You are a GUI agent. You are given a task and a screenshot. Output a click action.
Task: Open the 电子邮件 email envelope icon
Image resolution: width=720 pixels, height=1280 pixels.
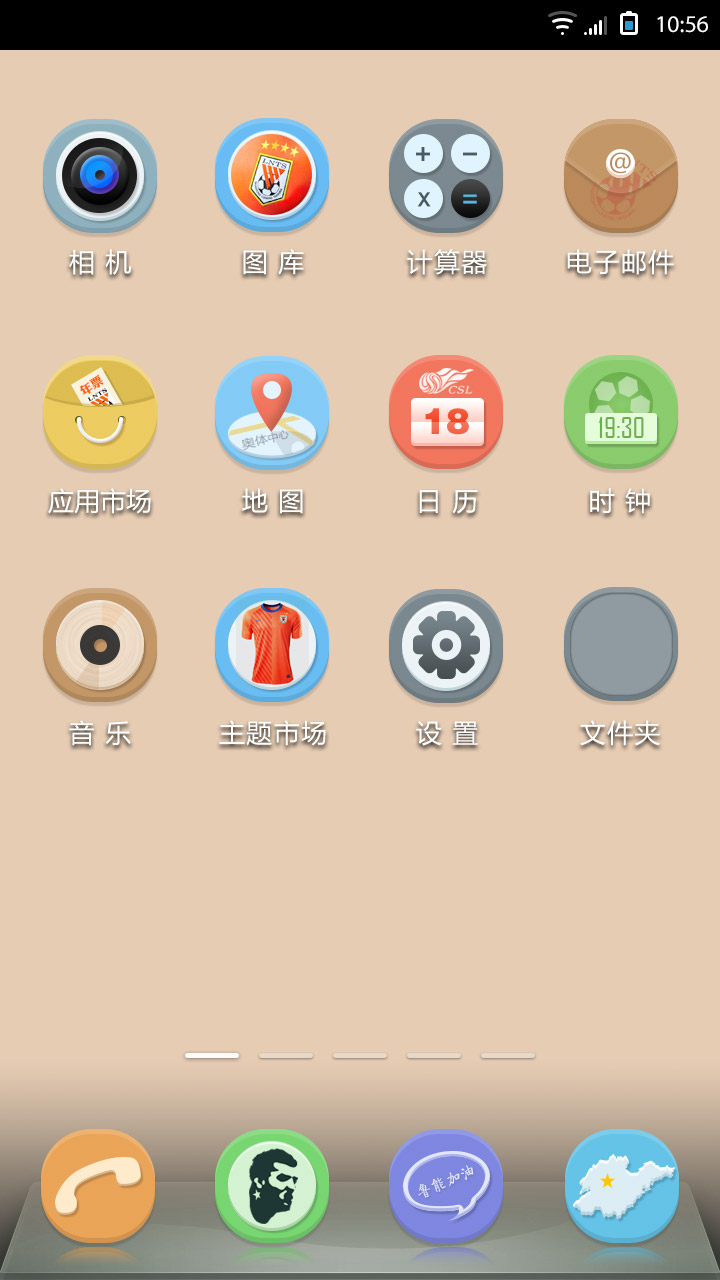[620, 175]
